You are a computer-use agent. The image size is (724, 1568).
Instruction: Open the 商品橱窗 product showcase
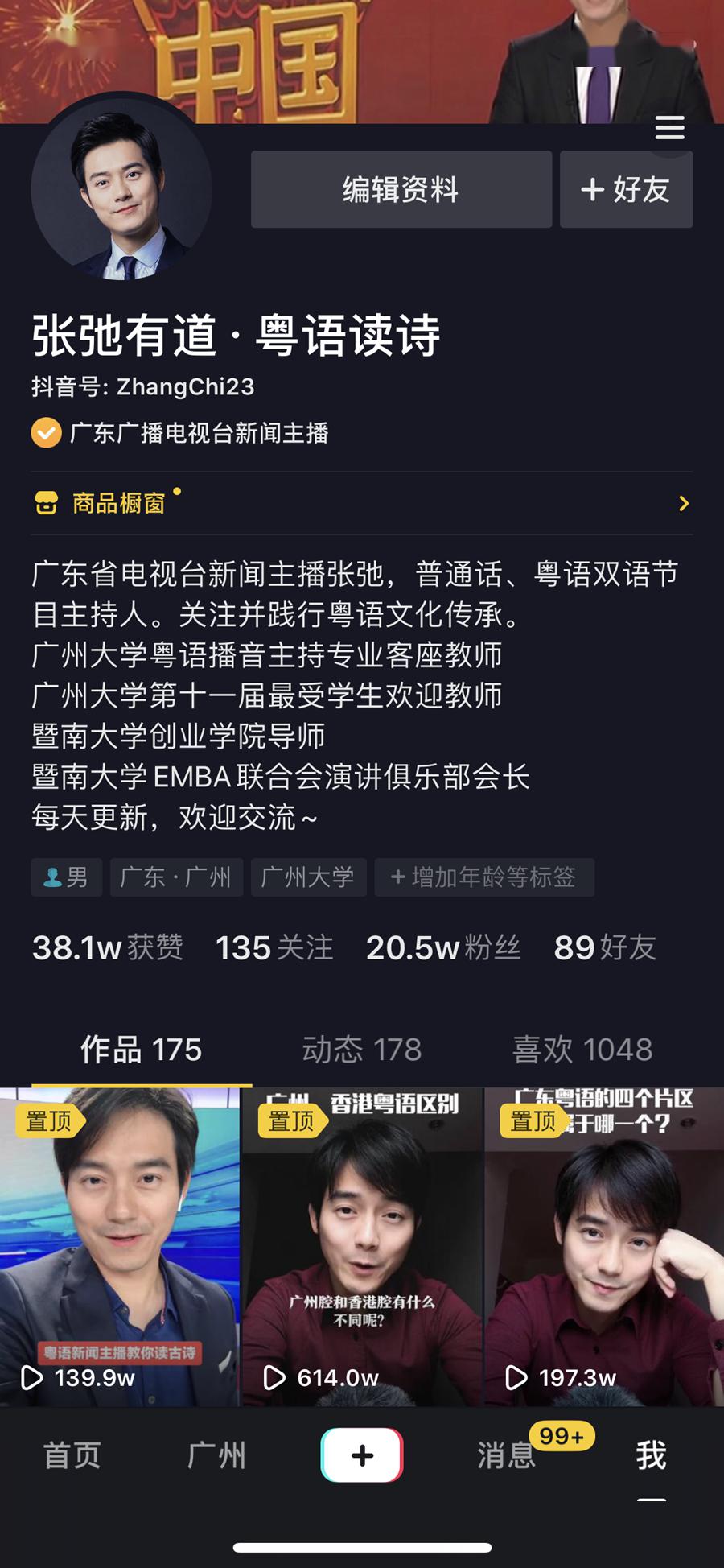119,504
